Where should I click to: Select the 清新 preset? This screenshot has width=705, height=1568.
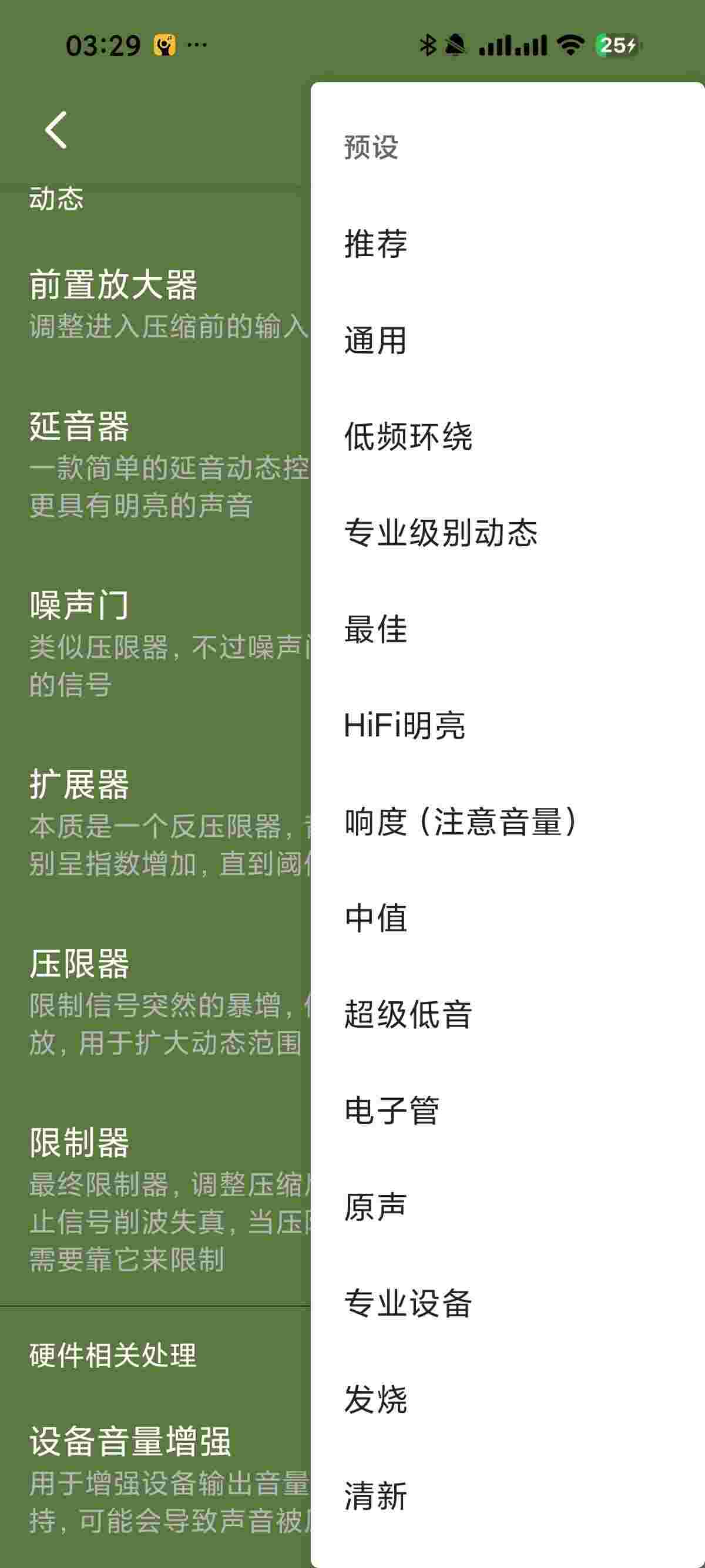point(375,1496)
